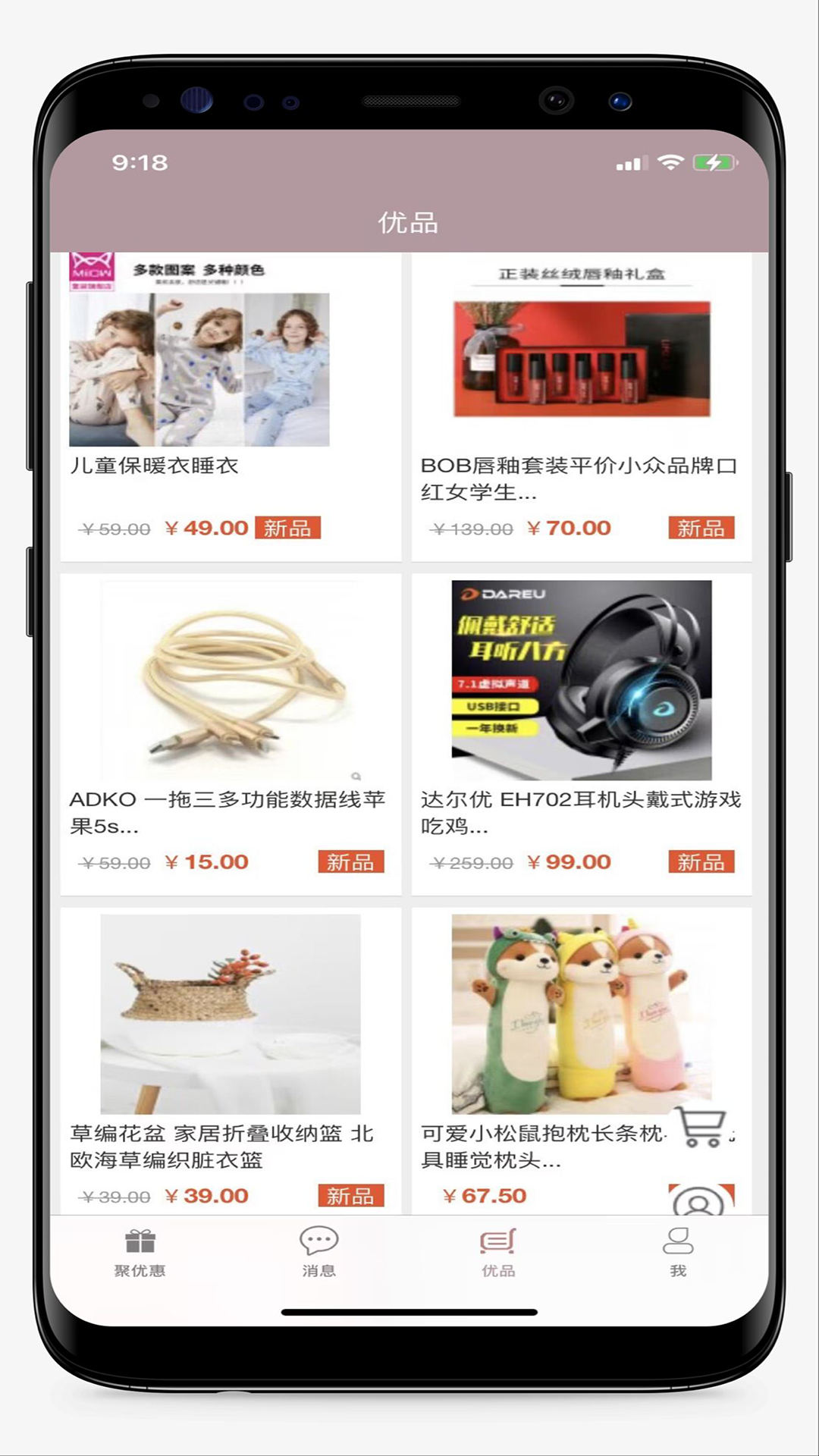Open the 我 profile tab
819x1456 pixels.
[x=678, y=1253]
